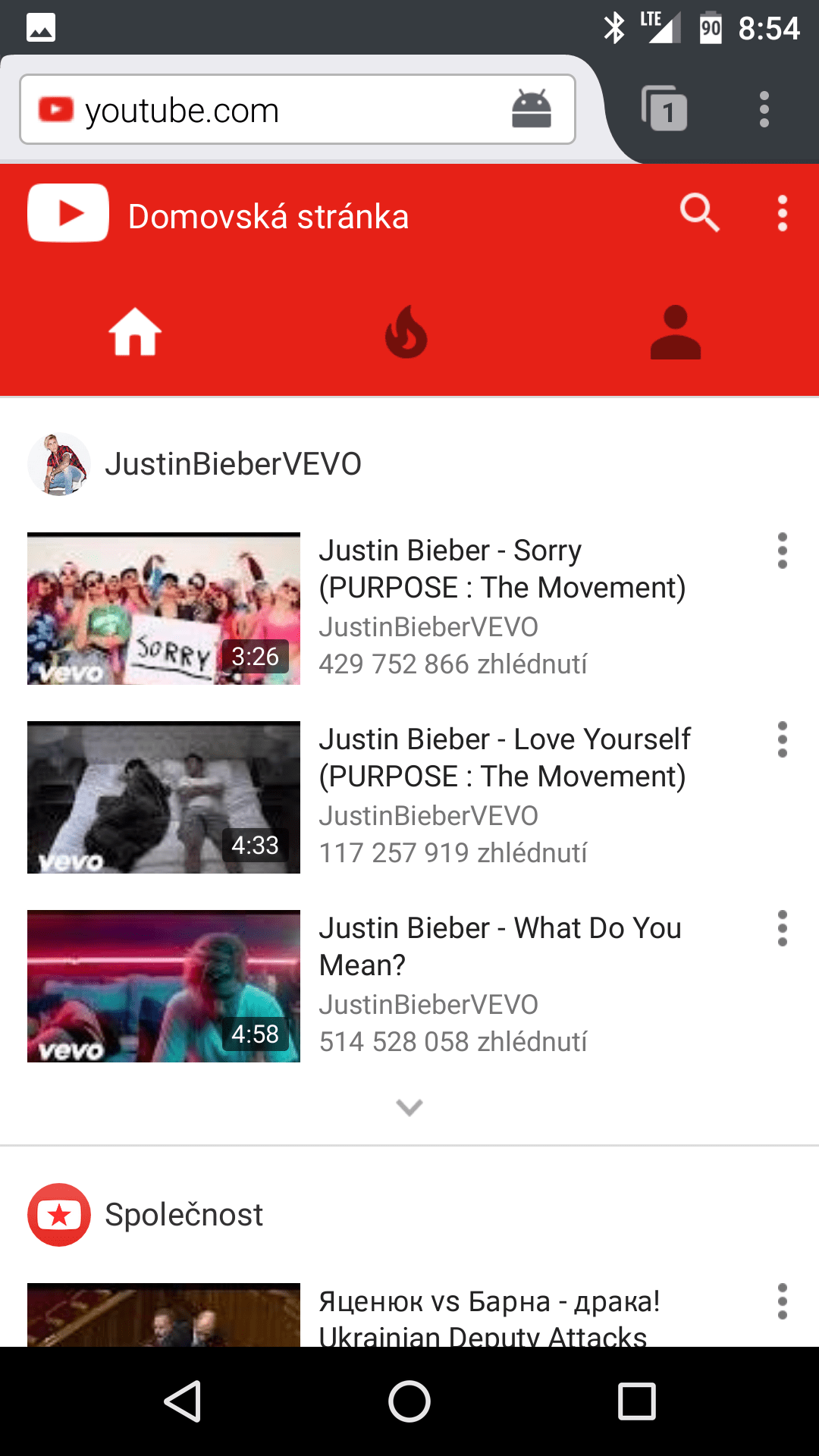Search YouTube with the magnifier icon

[699, 213]
